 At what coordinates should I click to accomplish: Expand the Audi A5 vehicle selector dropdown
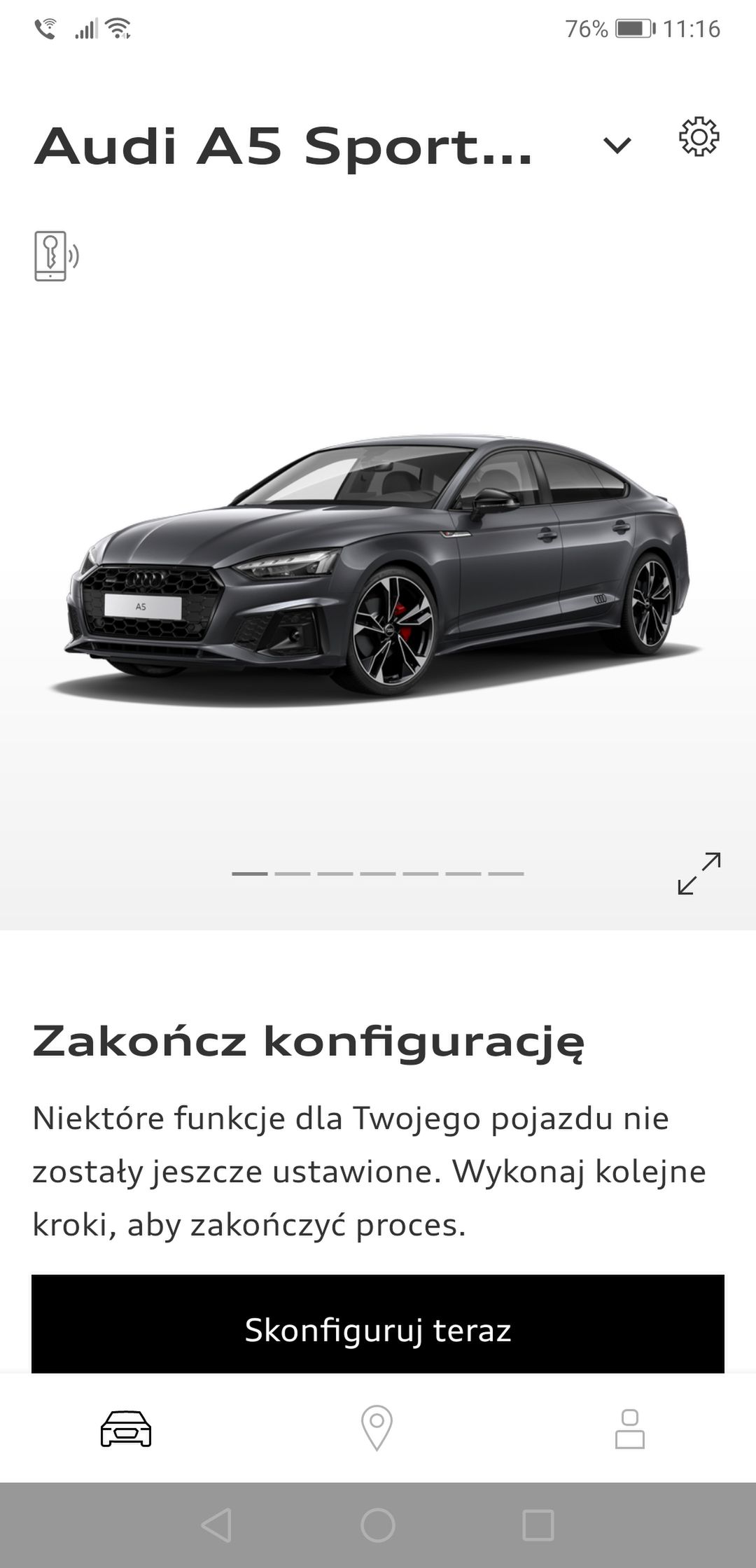pyautogui.click(x=617, y=146)
